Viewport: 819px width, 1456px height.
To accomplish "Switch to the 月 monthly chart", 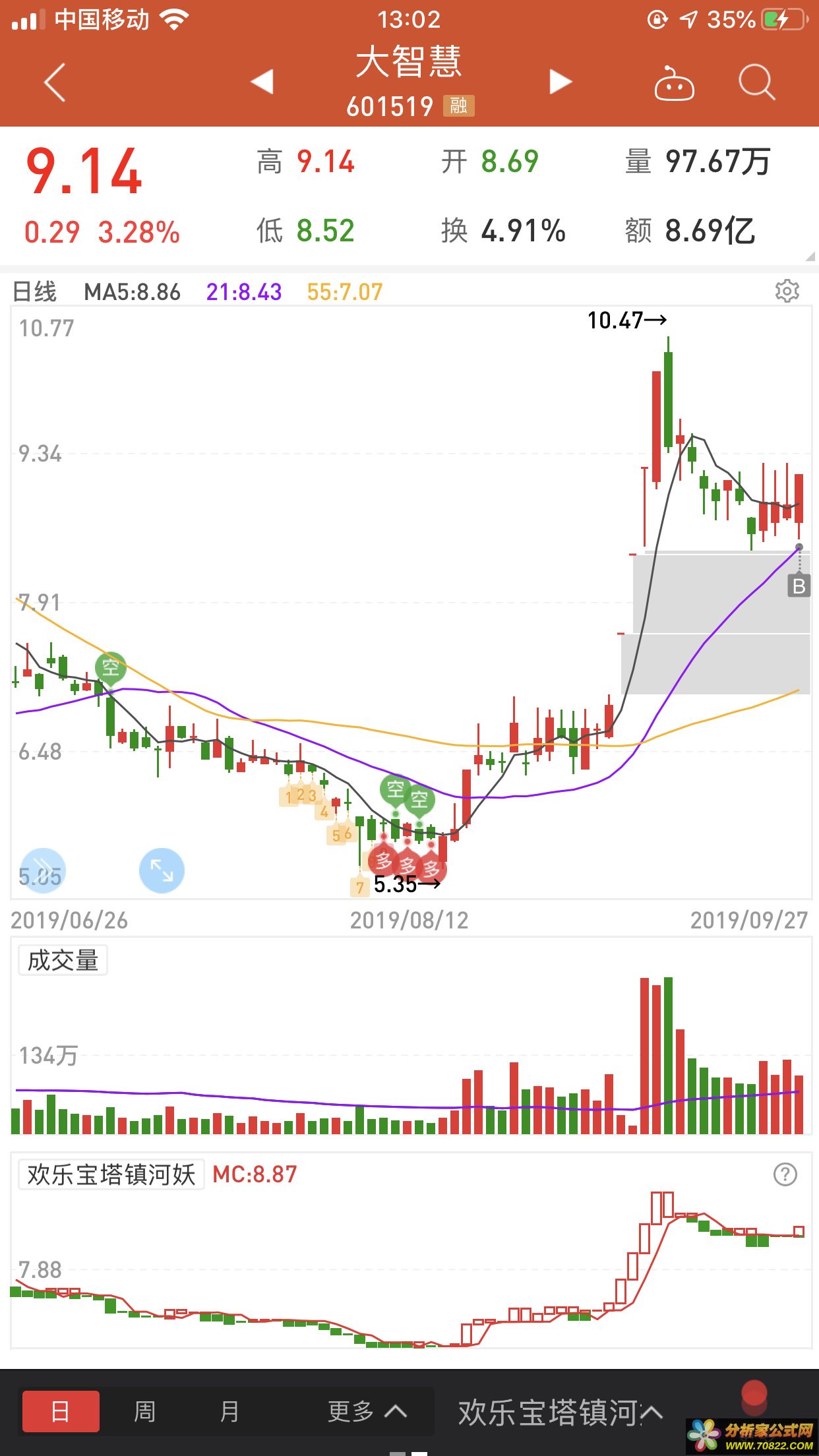I will (229, 1411).
